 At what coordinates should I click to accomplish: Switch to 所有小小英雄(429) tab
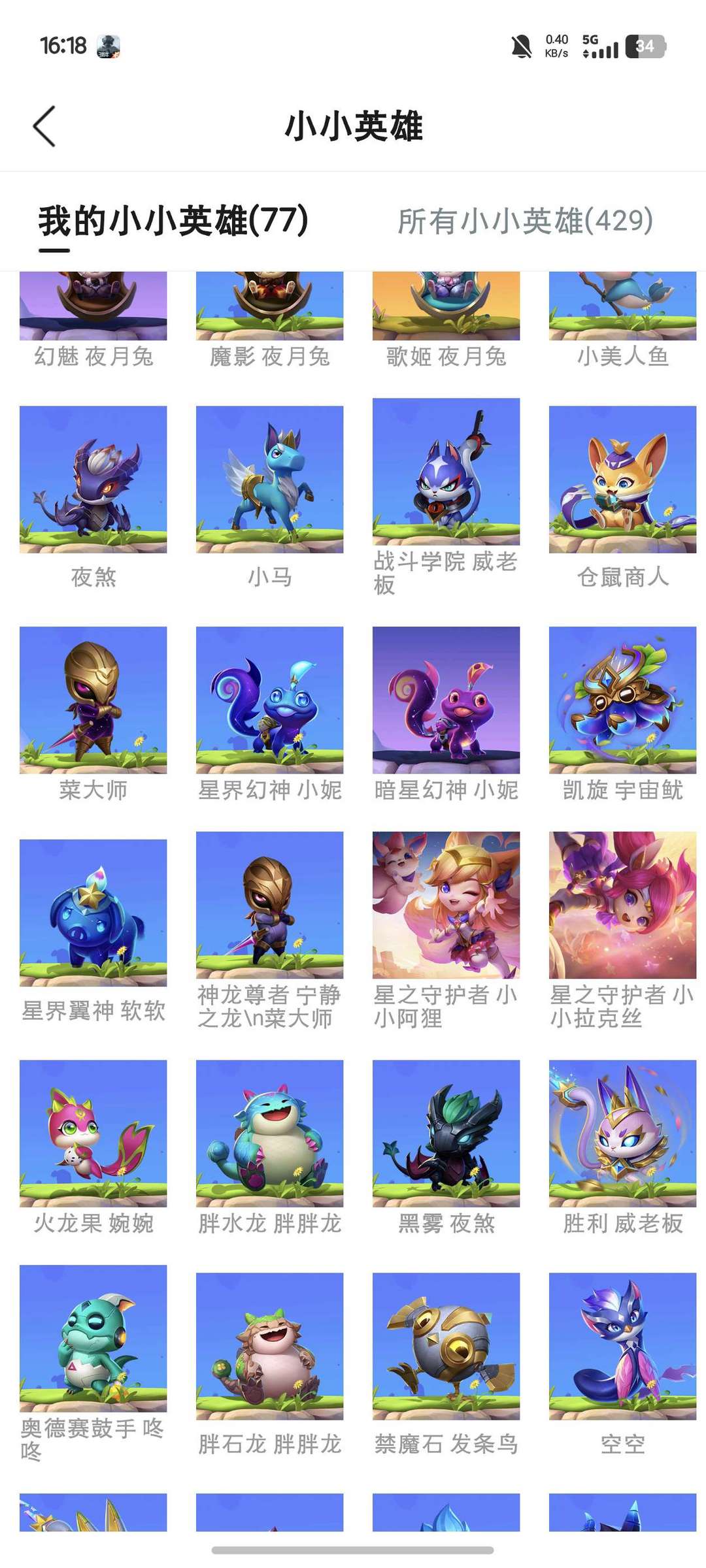525,221
